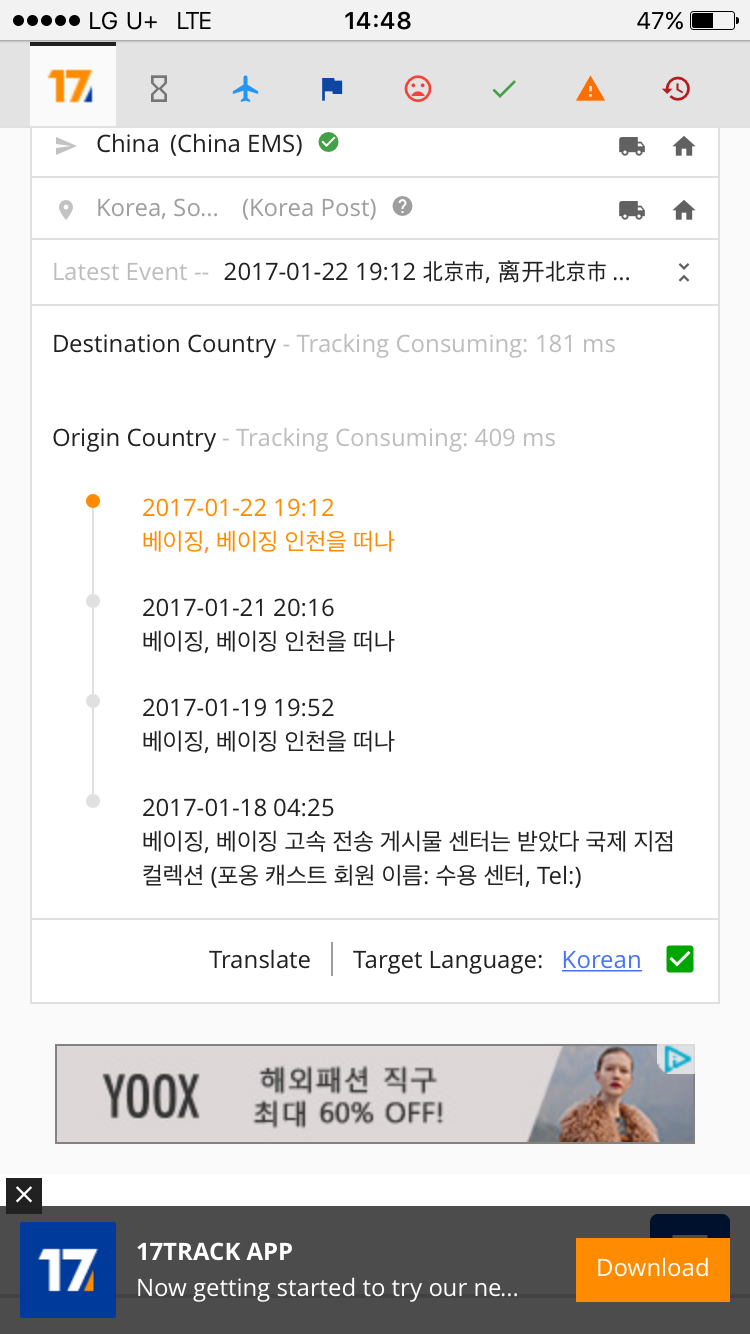Open the 17TRACK all-packages tab

pyautogui.click(x=72, y=87)
